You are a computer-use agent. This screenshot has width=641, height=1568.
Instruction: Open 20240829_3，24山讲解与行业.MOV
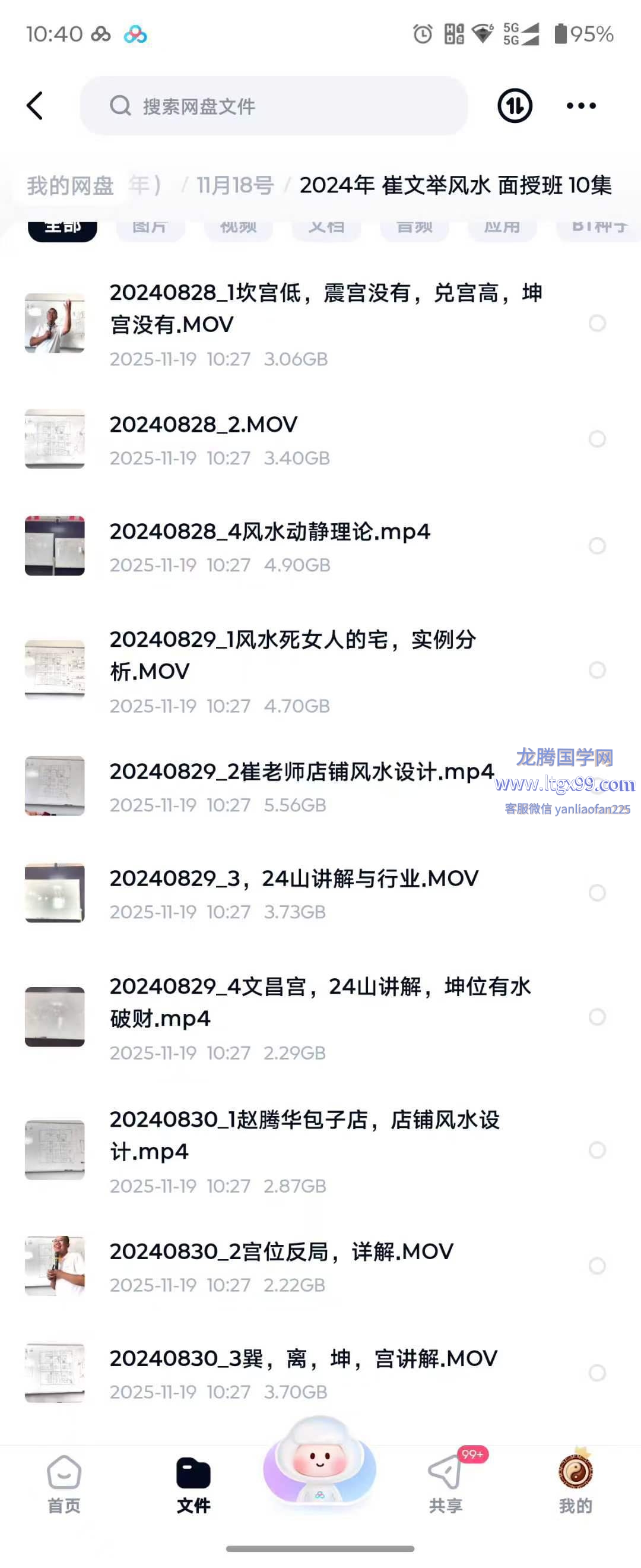pos(294,878)
